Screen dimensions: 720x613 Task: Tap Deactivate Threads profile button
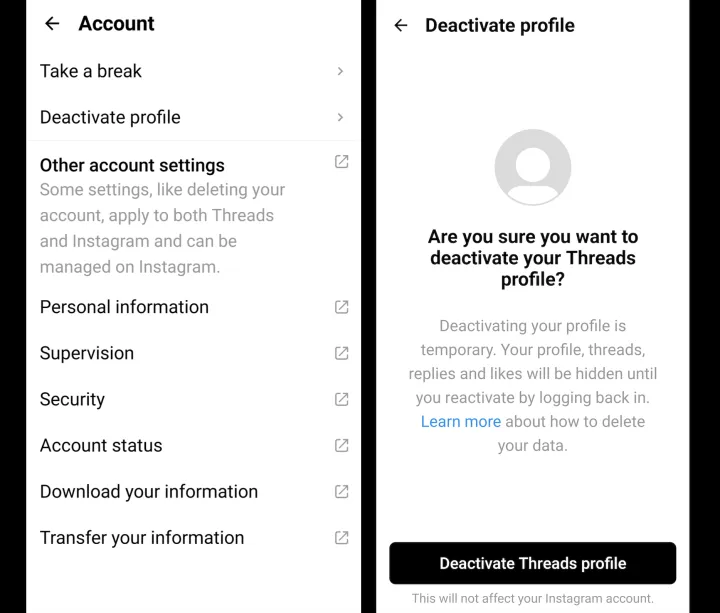coord(532,563)
